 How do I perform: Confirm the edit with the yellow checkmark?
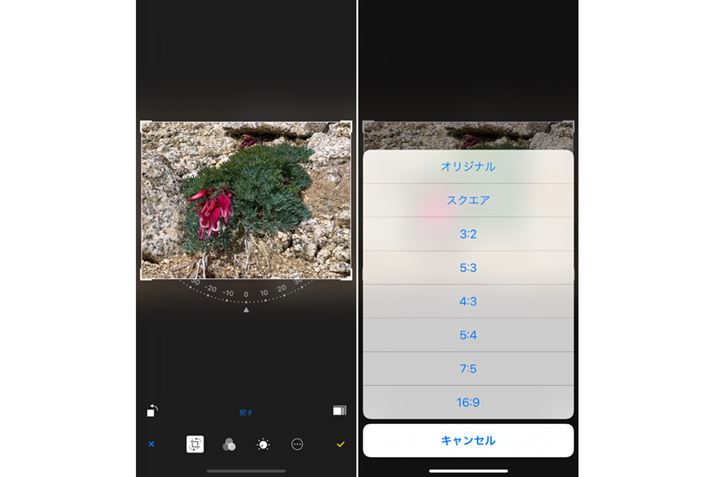(340, 444)
